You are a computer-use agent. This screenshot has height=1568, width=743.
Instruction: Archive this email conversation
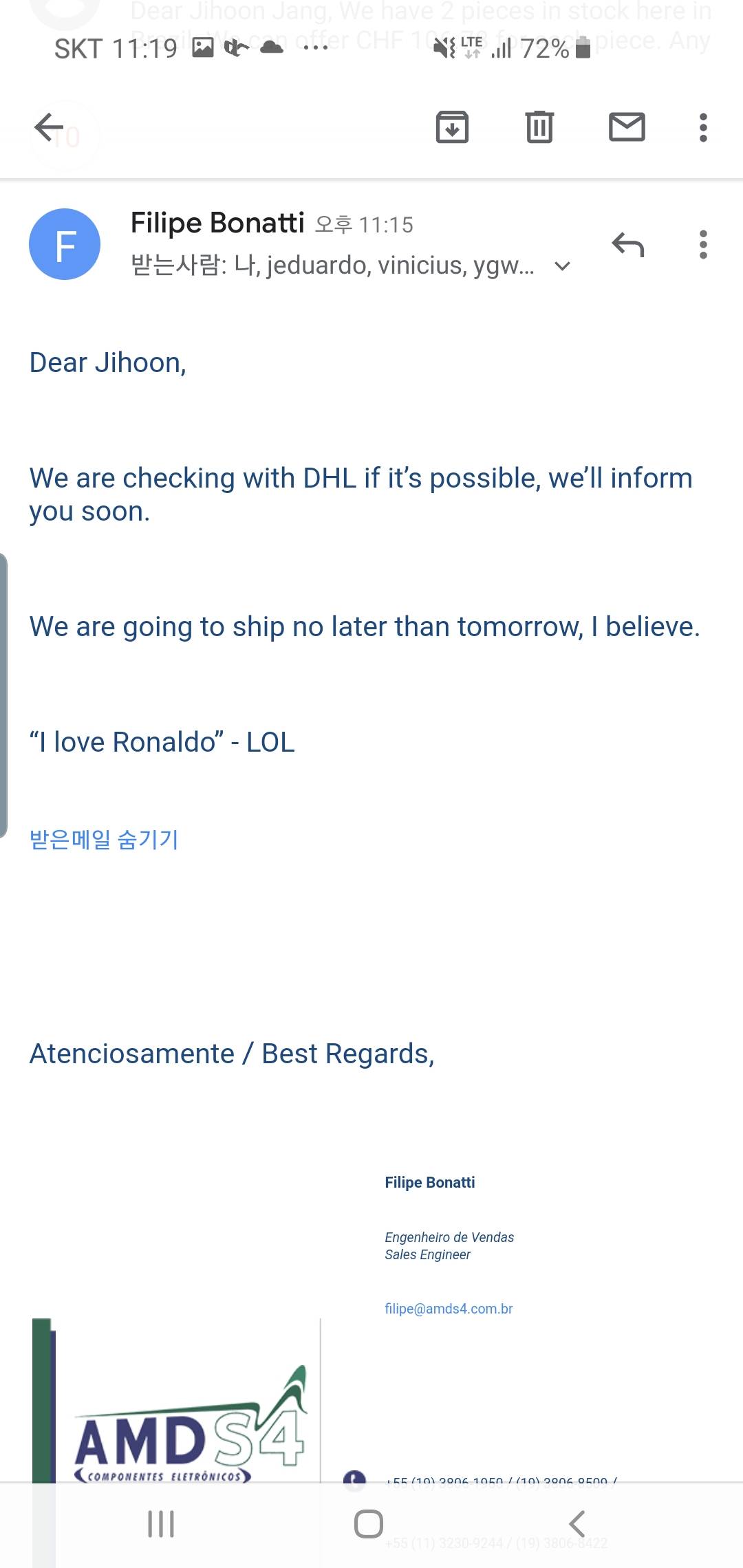pos(452,127)
